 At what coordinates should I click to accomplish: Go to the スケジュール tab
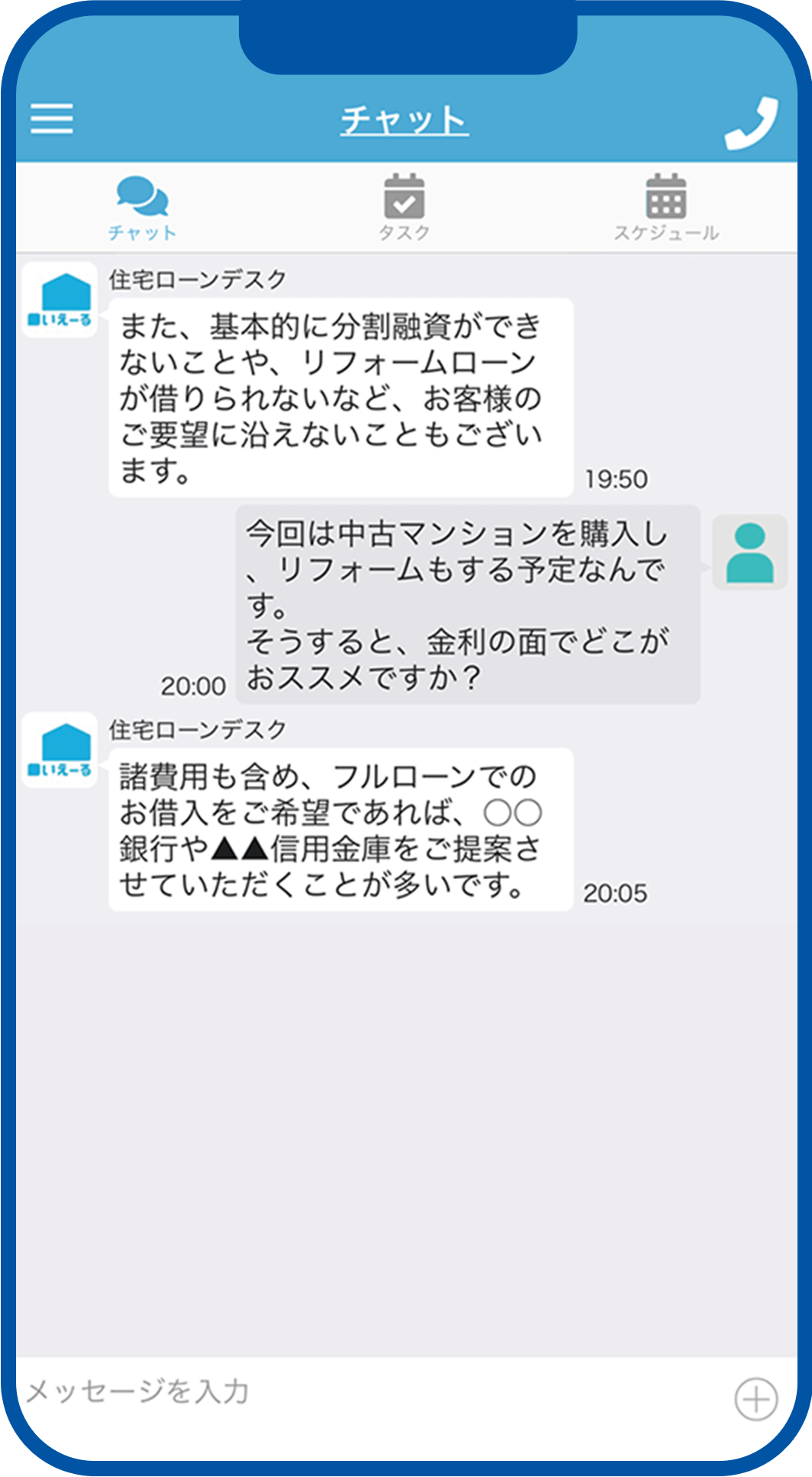point(666,208)
